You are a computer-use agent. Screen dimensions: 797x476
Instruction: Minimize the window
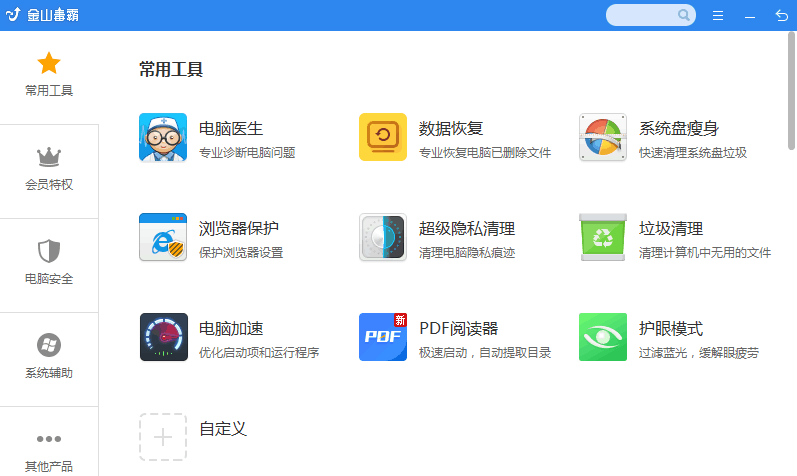(750, 15)
